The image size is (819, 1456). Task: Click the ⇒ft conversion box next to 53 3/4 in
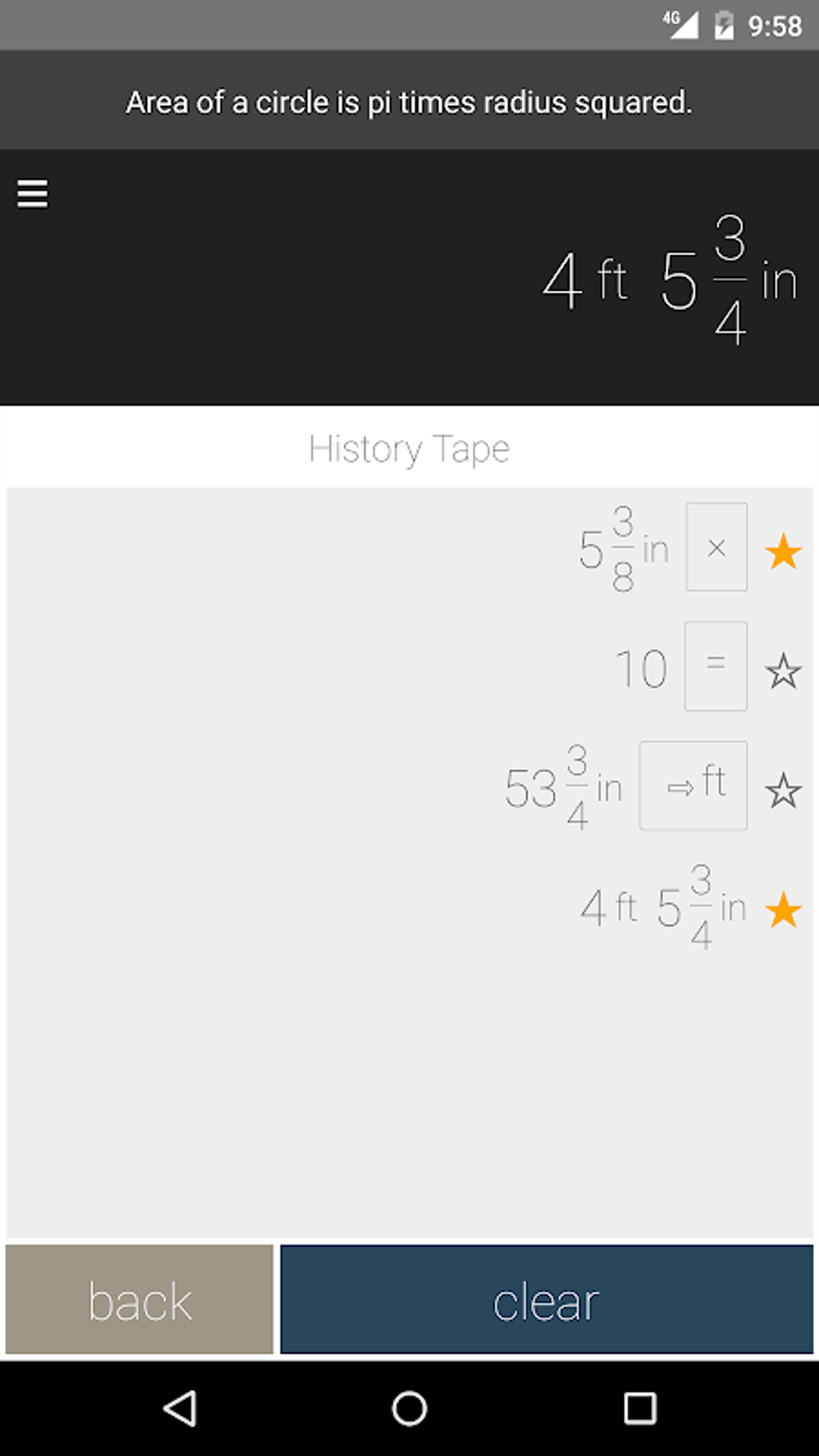coord(694,785)
